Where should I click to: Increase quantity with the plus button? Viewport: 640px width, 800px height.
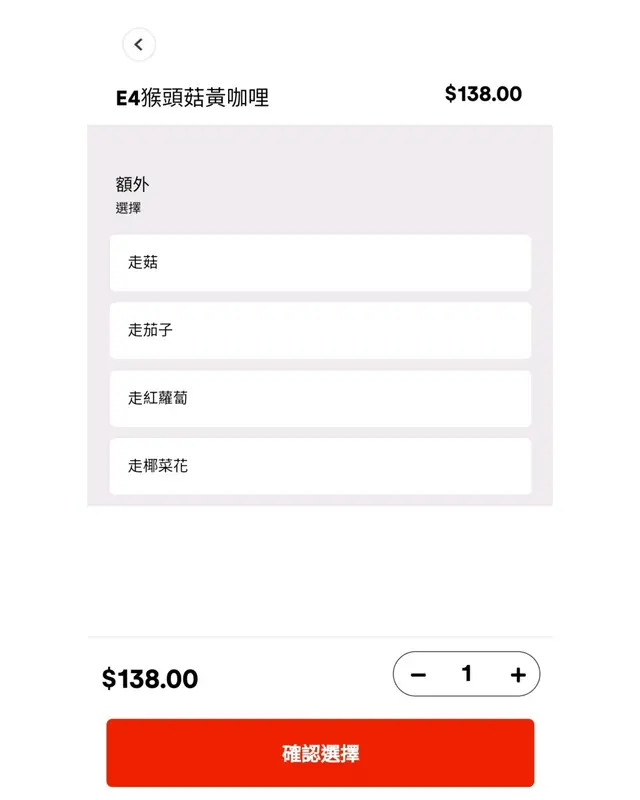point(517,675)
